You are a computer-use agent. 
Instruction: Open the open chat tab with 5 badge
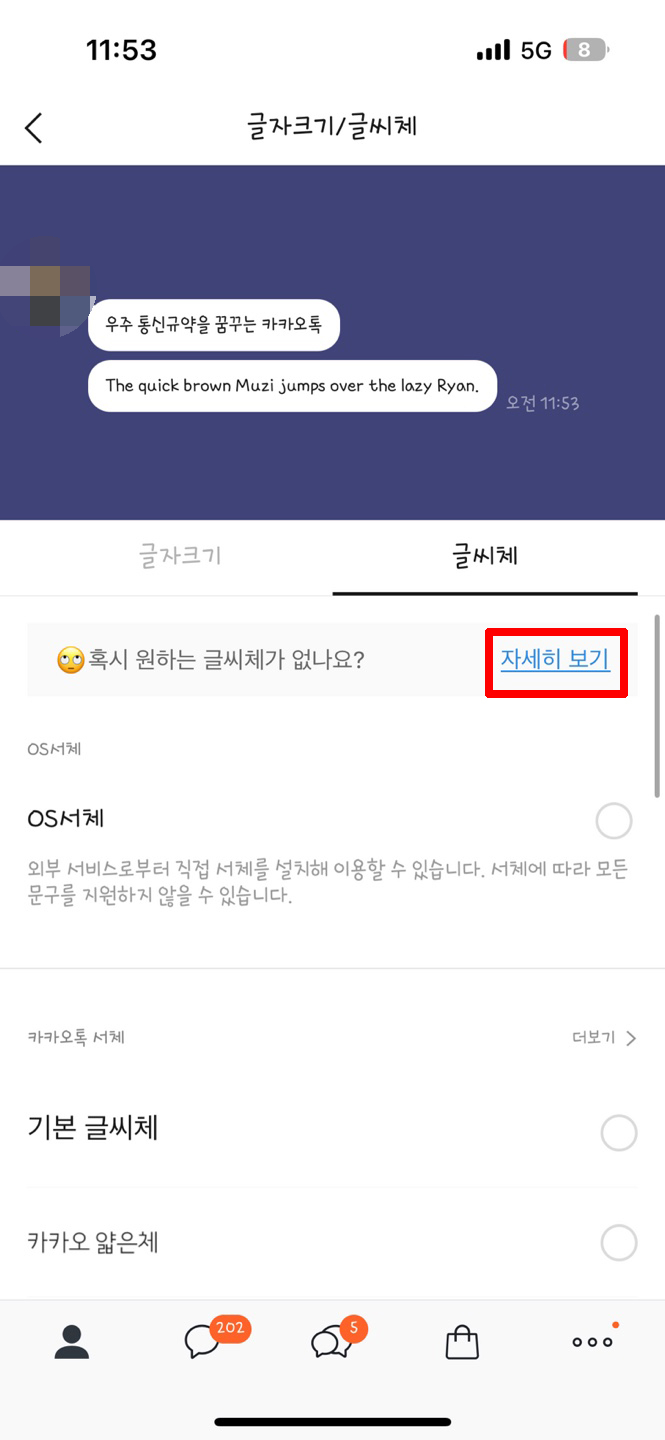point(331,1341)
